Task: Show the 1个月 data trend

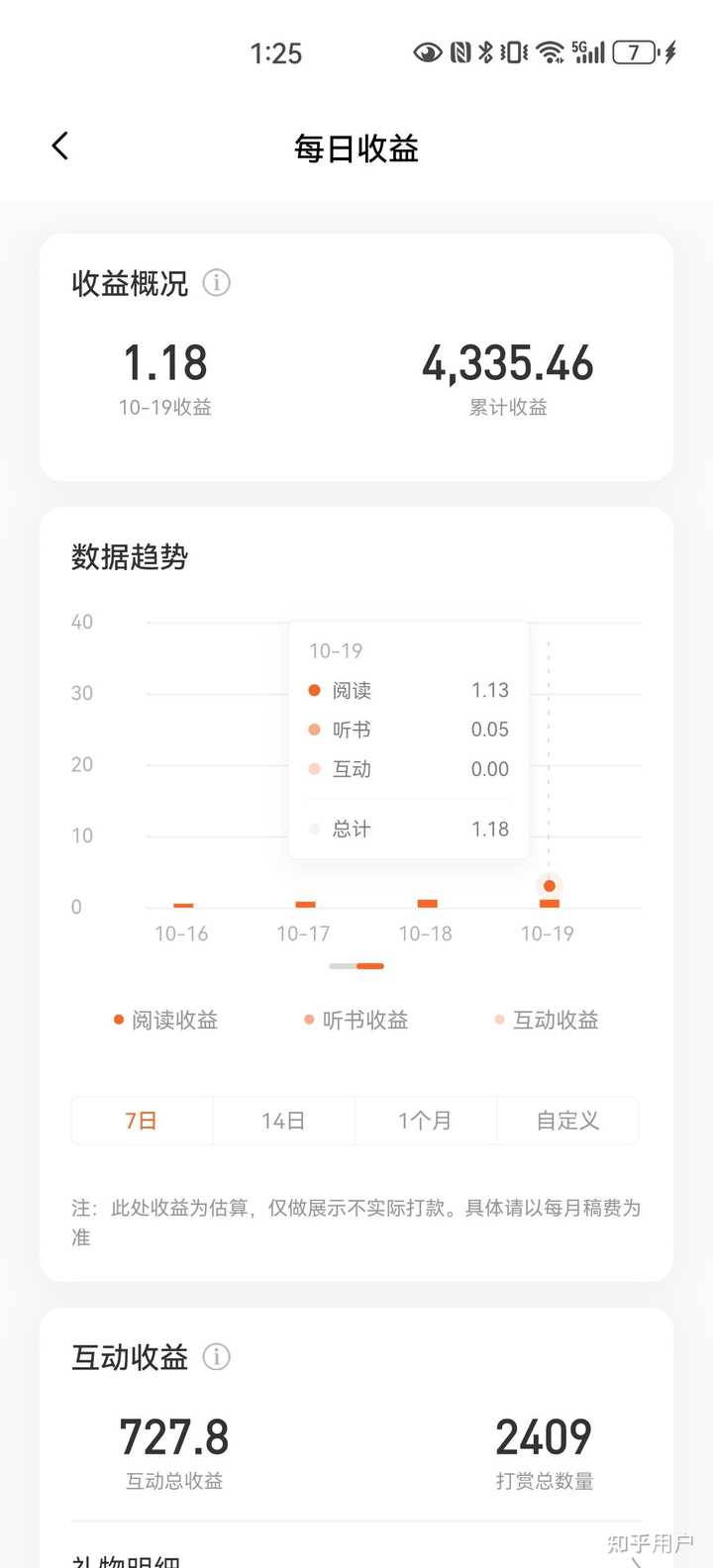Action: click(425, 1121)
